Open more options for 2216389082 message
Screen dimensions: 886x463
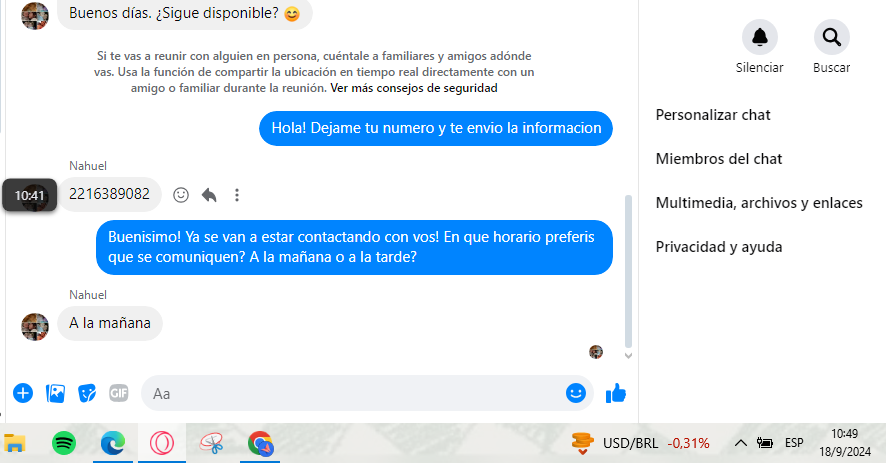coord(237,195)
